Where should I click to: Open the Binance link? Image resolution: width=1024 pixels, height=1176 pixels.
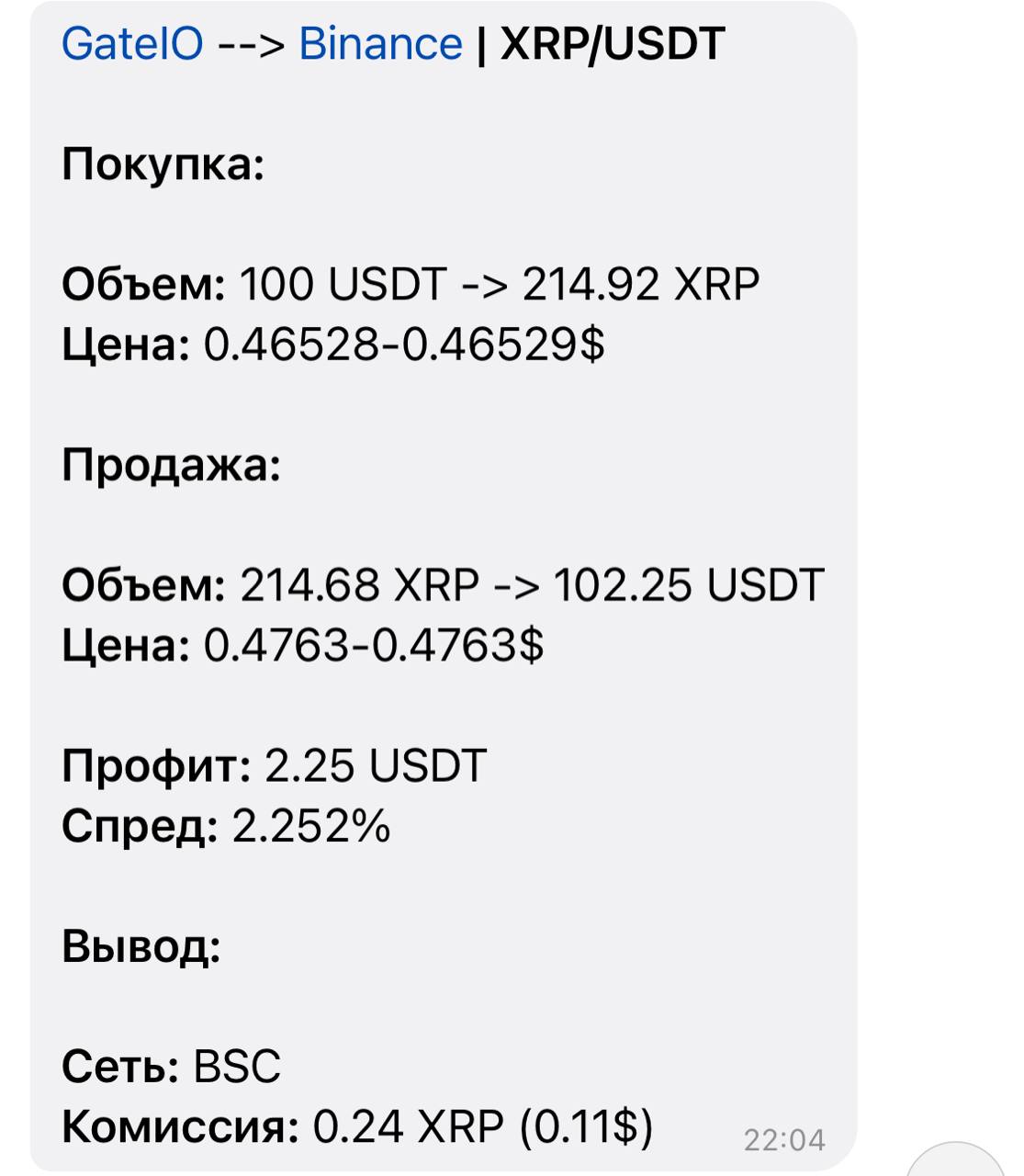coord(380,43)
